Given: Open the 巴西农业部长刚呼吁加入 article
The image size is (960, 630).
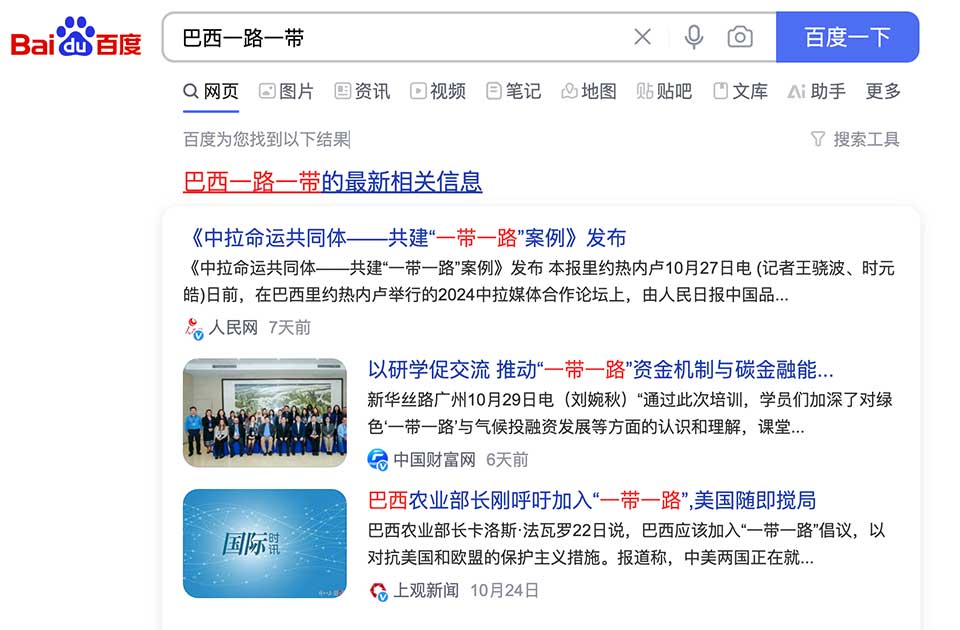Looking at the screenshot, I should click(592, 500).
